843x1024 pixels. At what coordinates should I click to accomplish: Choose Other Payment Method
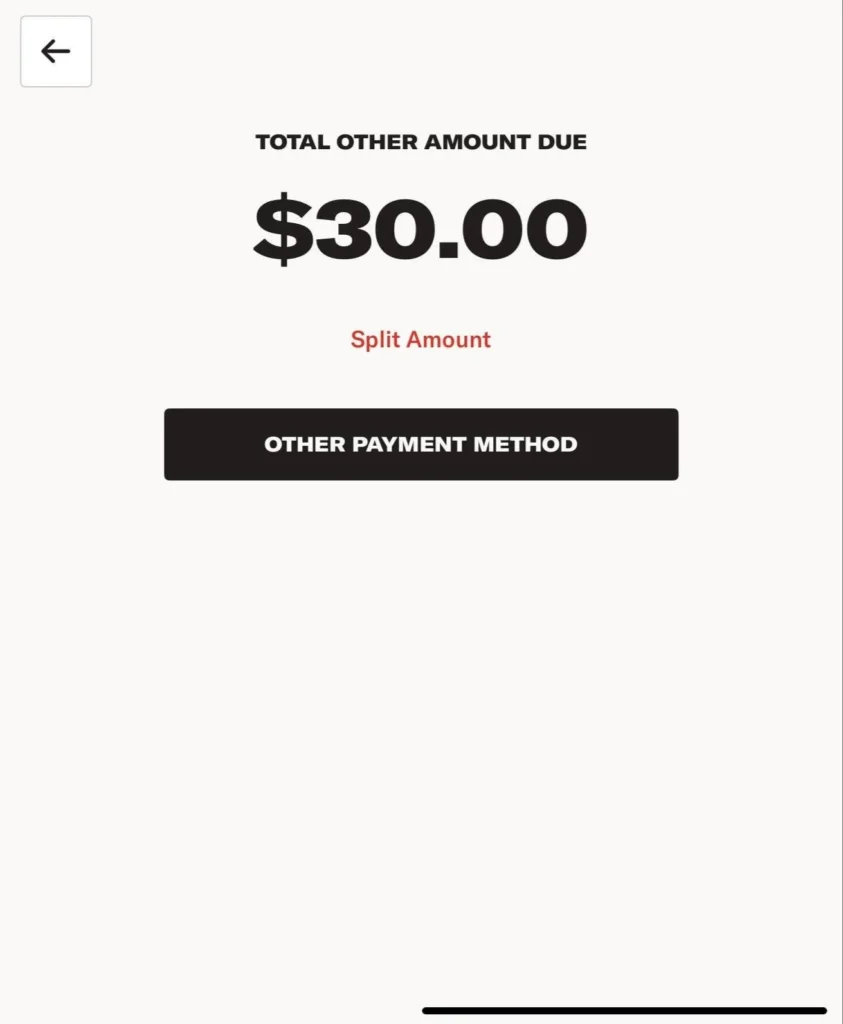tap(421, 444)
